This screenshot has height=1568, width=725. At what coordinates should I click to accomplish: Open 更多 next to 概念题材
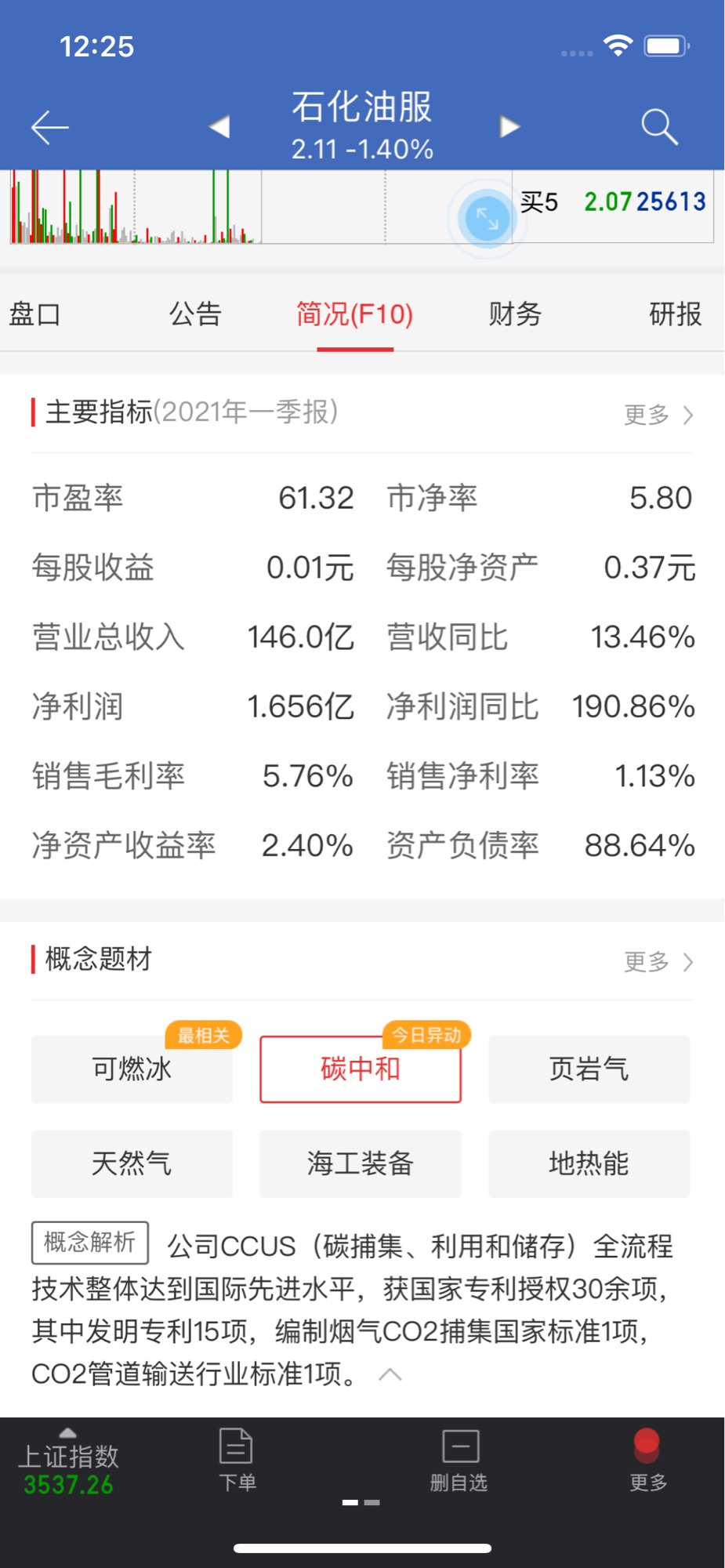point(658,961)
